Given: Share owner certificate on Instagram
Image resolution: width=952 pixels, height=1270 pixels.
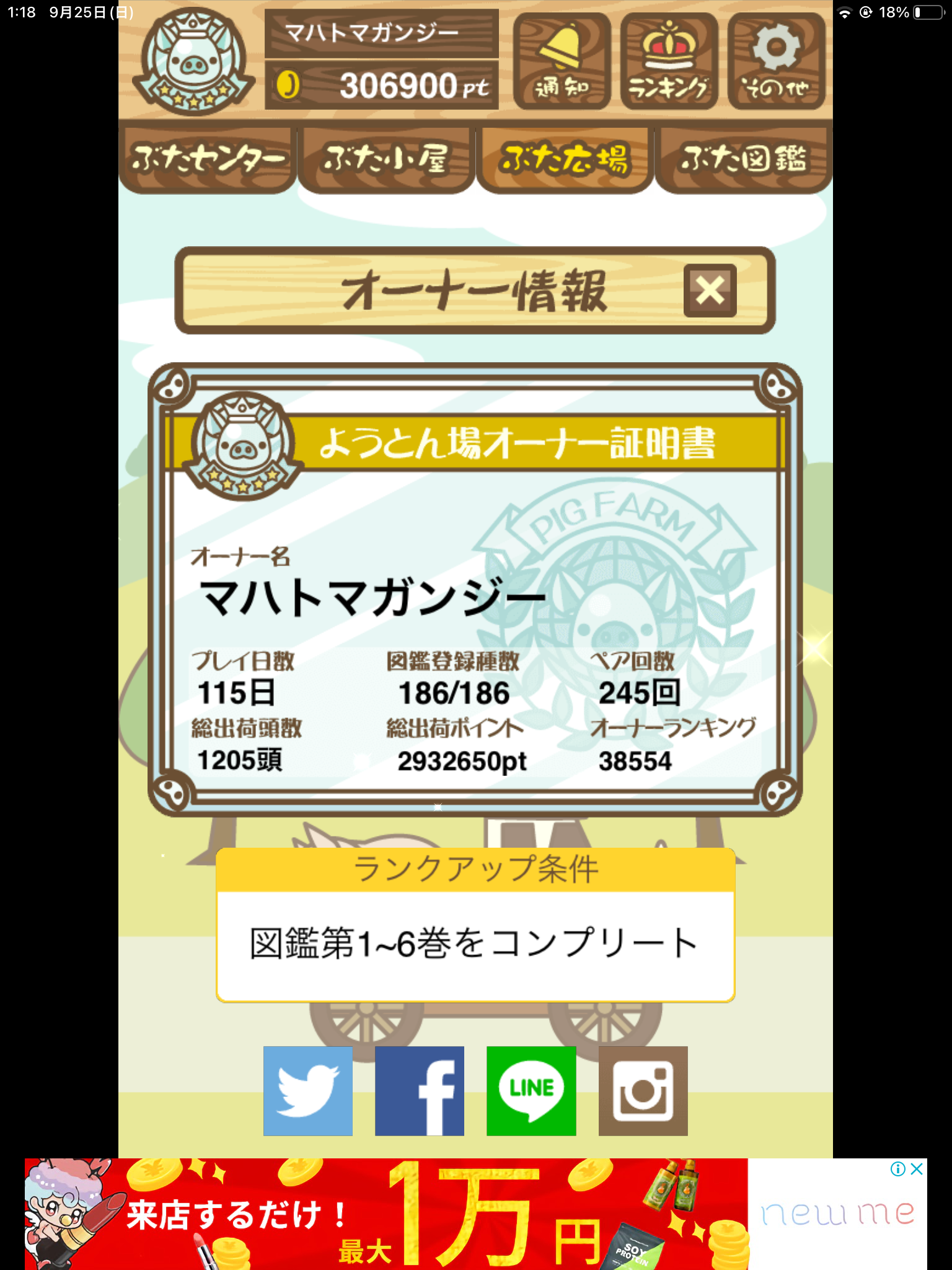Looking at the screenshot, I should click(x=643, y=1091).
